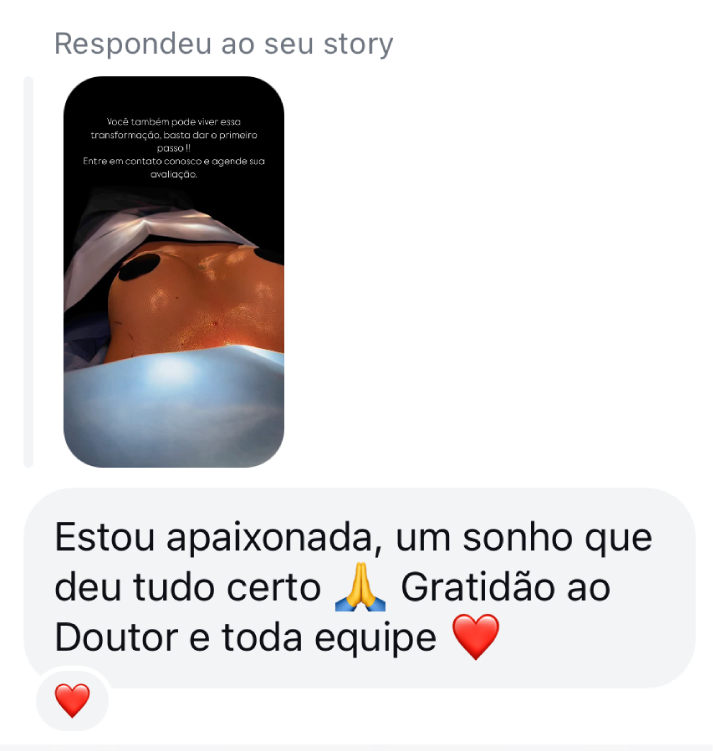Open the replied story preview
This screenshot has width=713, height=751.
pyautogui.click(x=174, y=272)
